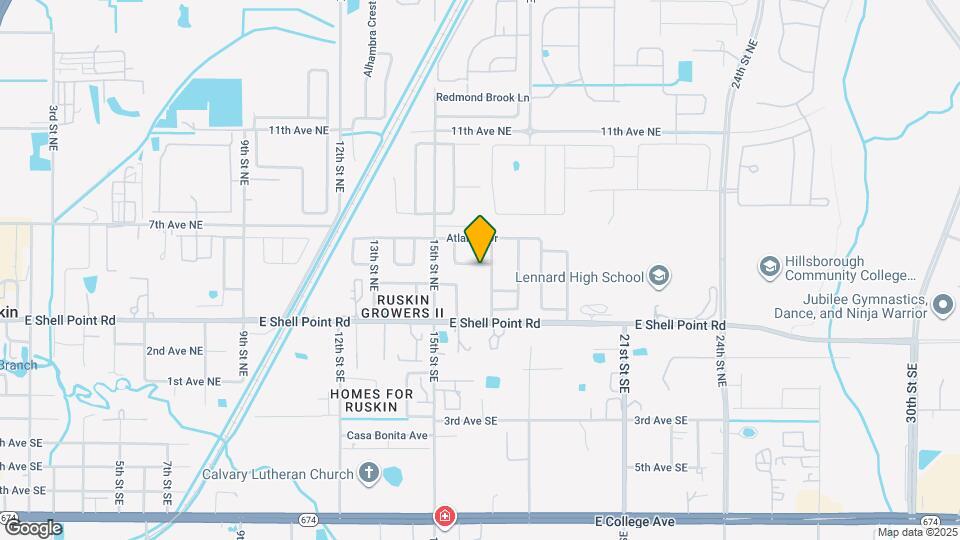Select Jubilee Gymnastics, Dance, and Ninja Warrior marker
Image resolution: width=960 pixels, height=540 pixels.
[943, 304]
